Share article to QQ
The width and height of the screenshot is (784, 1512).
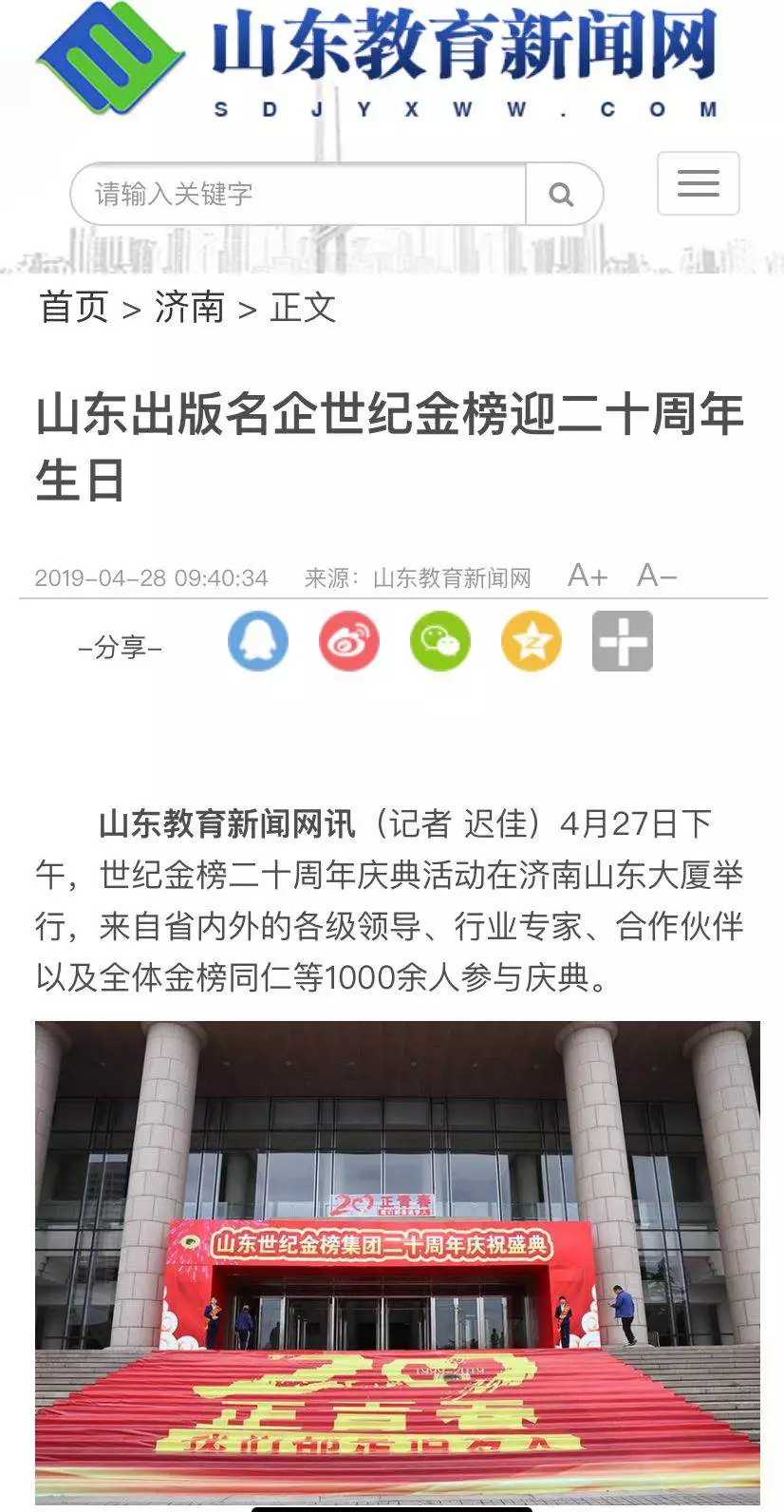[x=258, y=642]
